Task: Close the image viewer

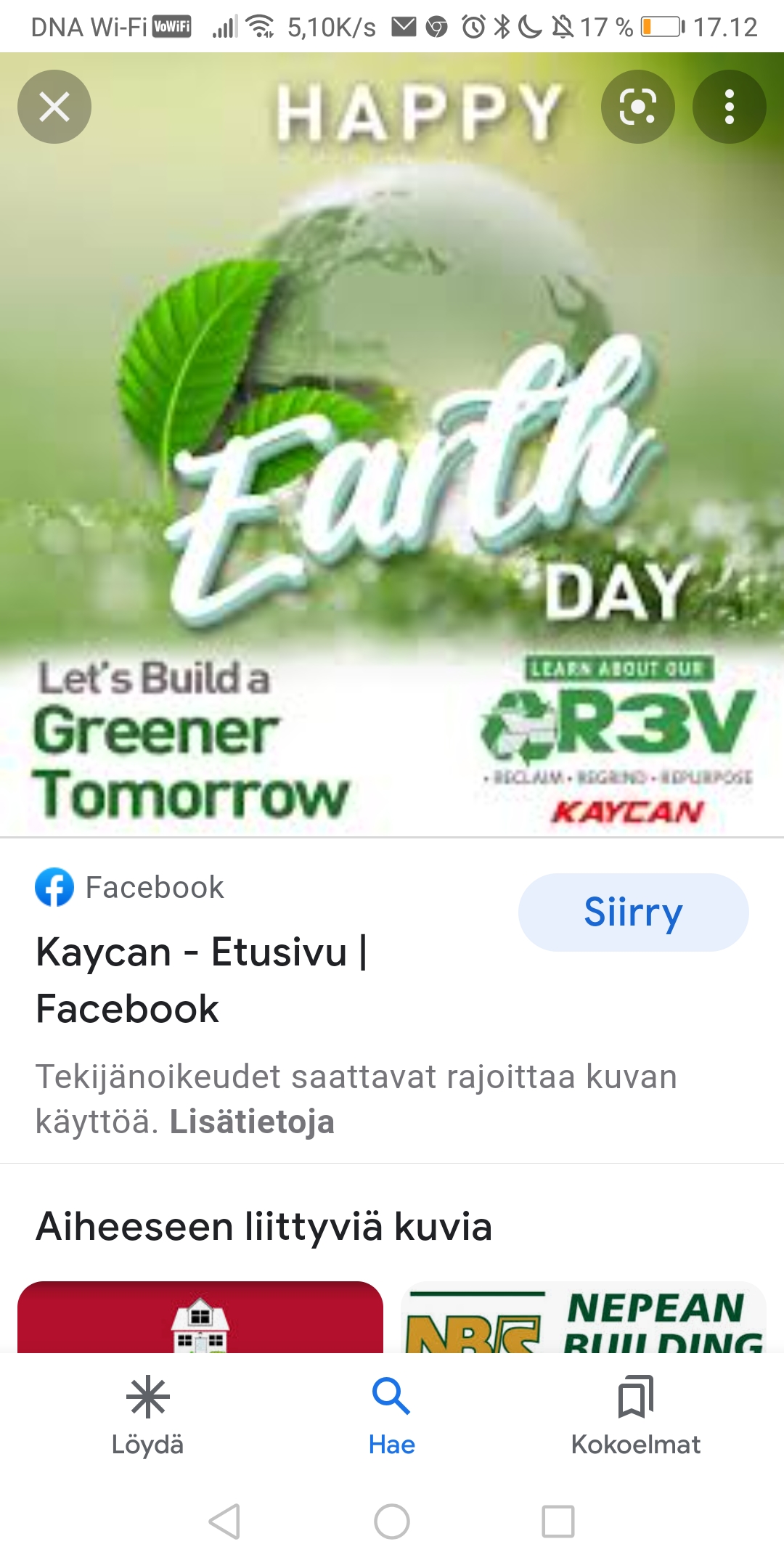Action: (54, 107)
